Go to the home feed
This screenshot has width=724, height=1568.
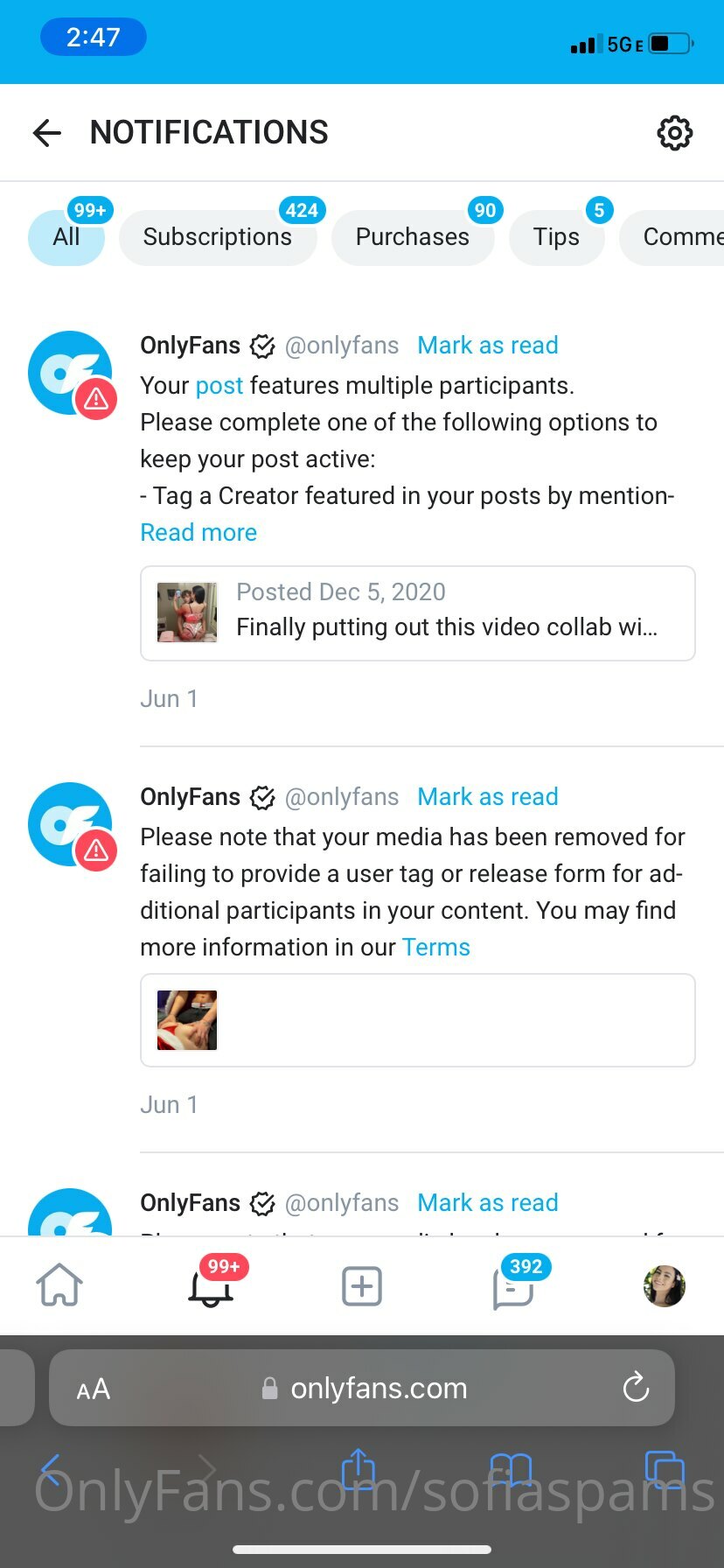pyautogui.click(x=59, y=1285)
